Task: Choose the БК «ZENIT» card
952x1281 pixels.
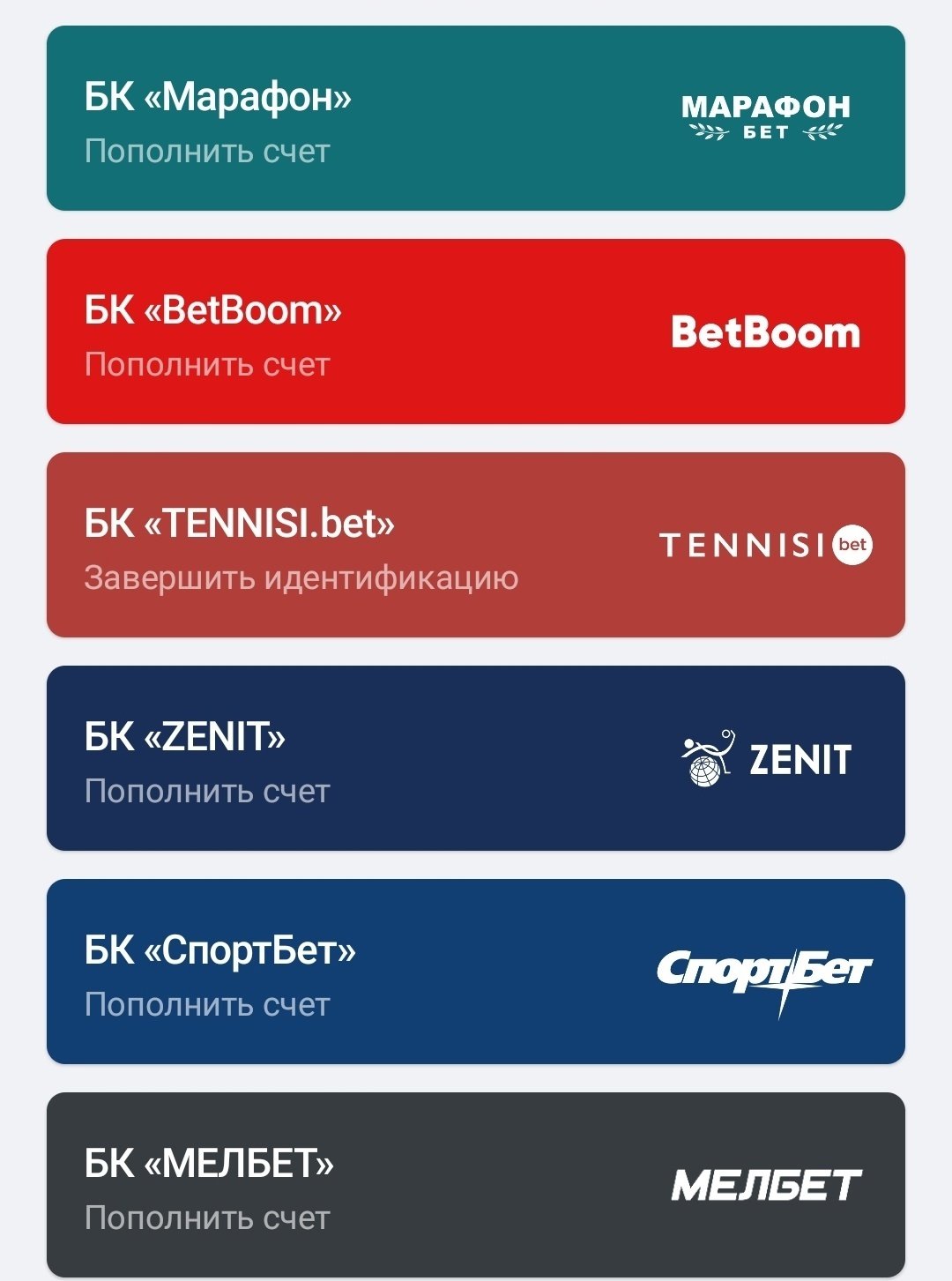Action: click(x=476, y=758)
